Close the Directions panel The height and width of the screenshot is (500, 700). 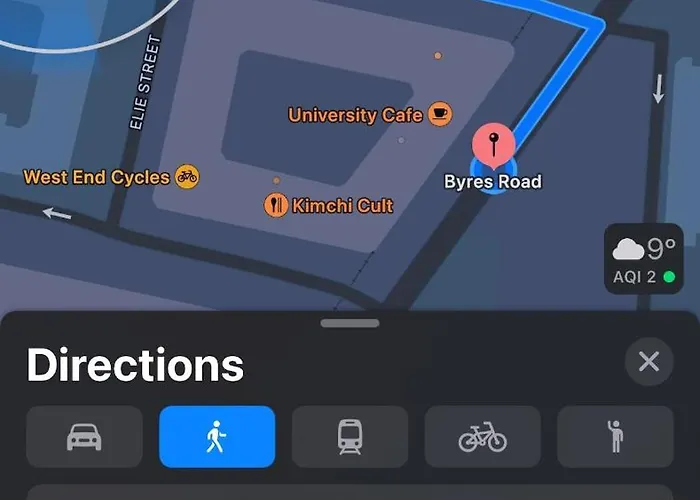(649, 362)
